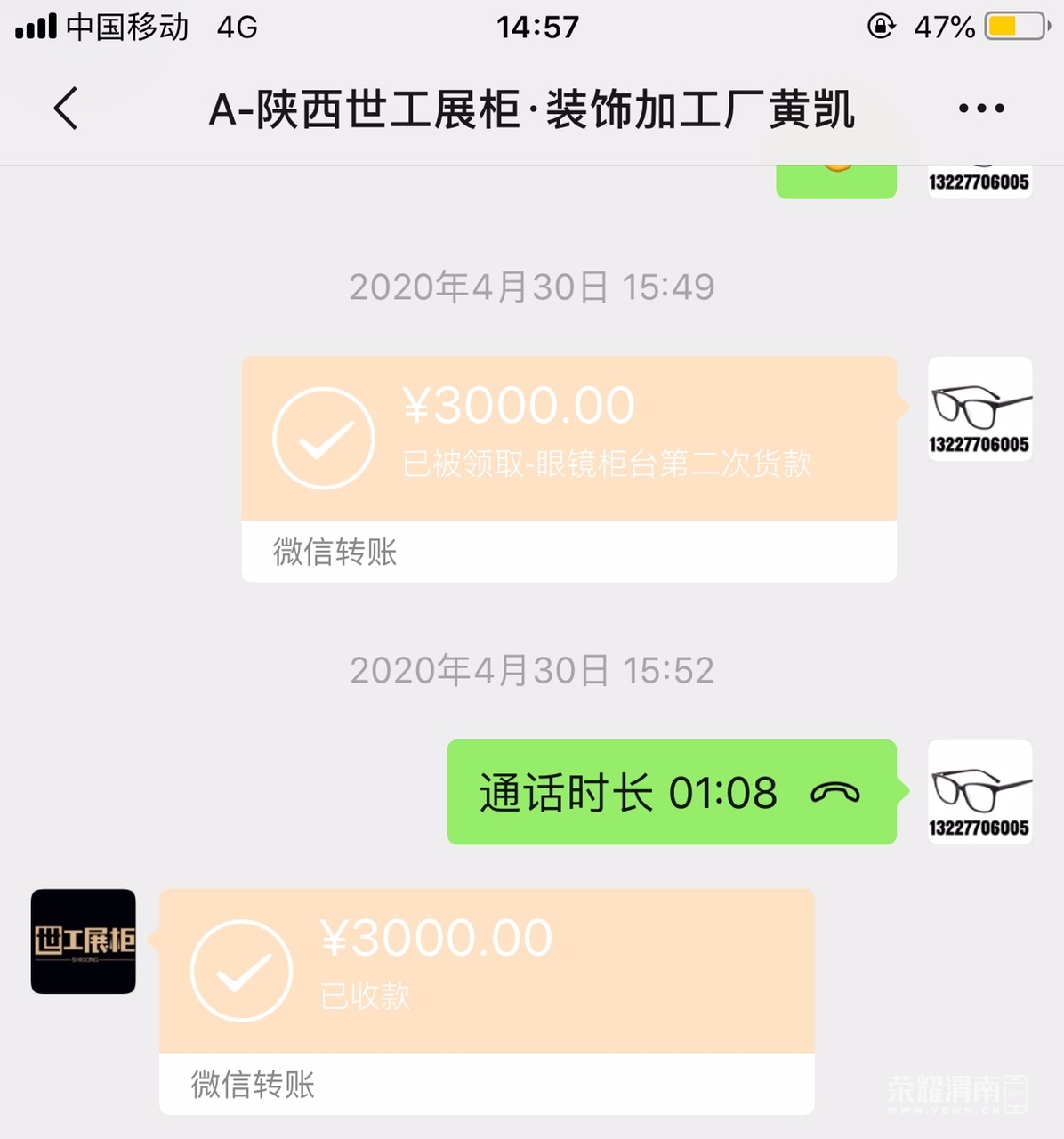Tap the 4G network indicator

[x=236, y=27]
